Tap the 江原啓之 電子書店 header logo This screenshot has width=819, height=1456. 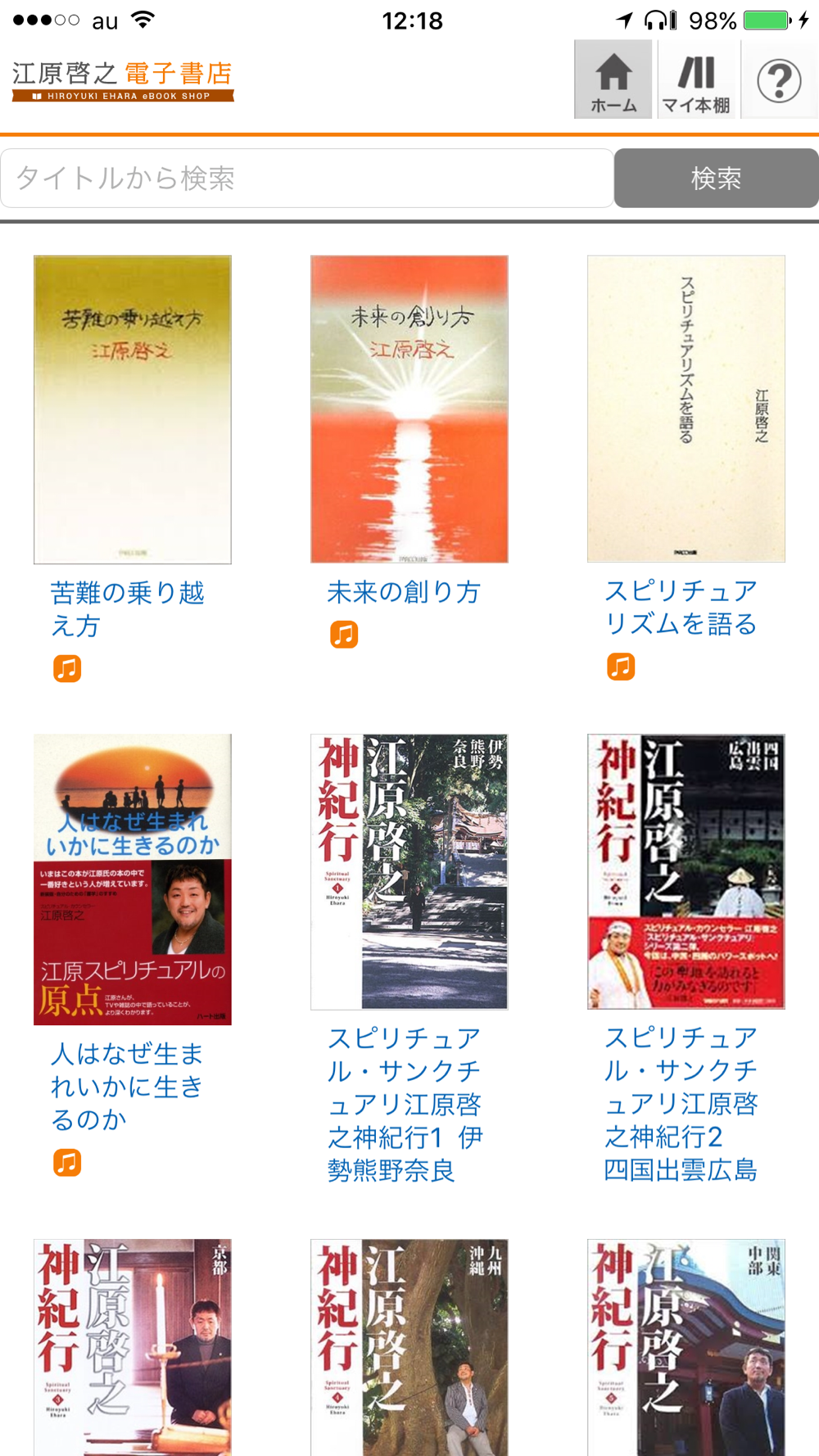point(123,80)
